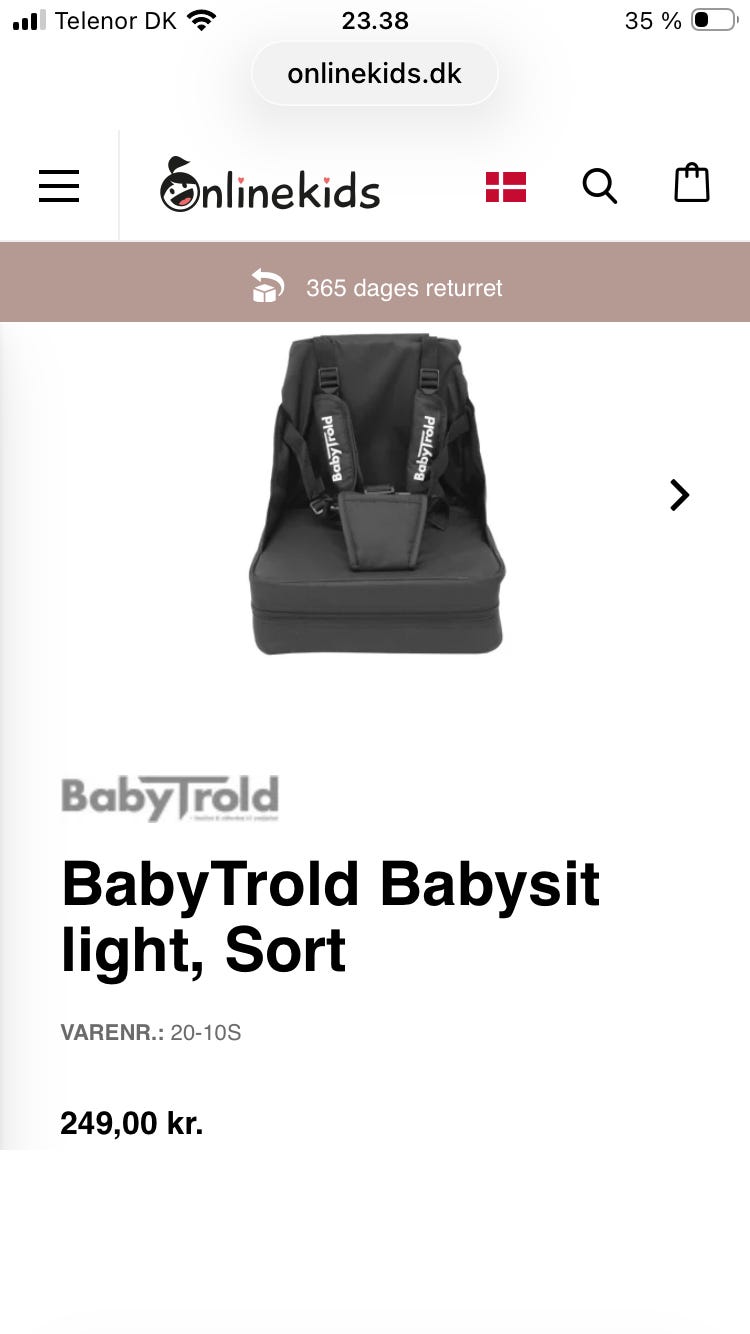
Task: Open the shopping bag cart
Action: pos(692,184)
